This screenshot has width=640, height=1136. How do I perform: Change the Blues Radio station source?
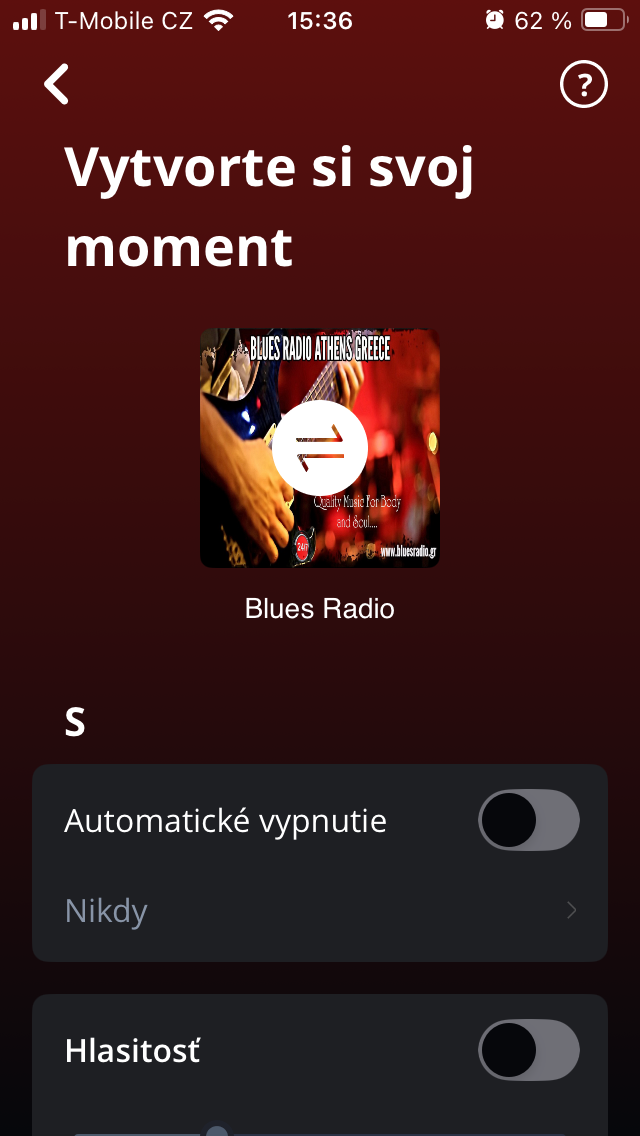[320, 448]
